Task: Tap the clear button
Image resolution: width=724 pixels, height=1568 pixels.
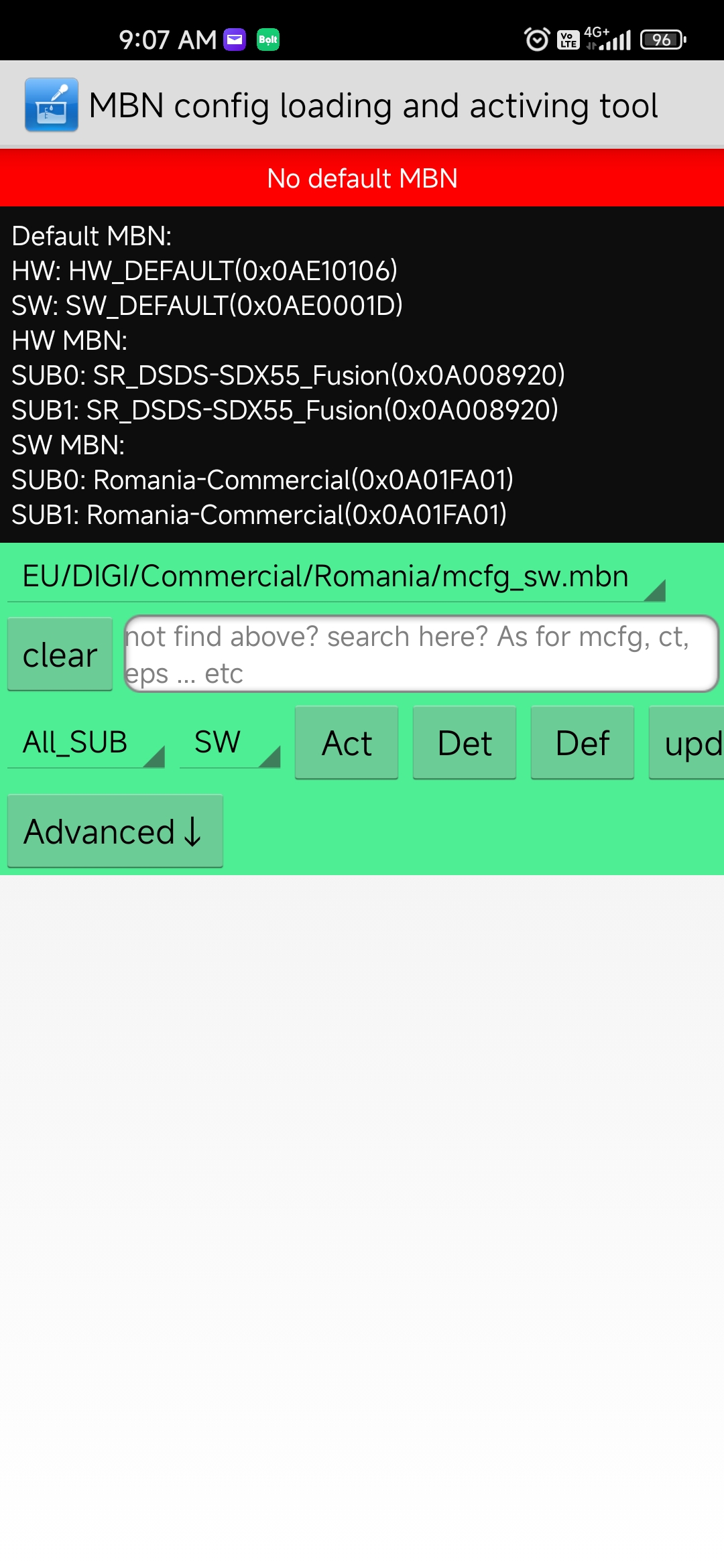Action: 60,655
